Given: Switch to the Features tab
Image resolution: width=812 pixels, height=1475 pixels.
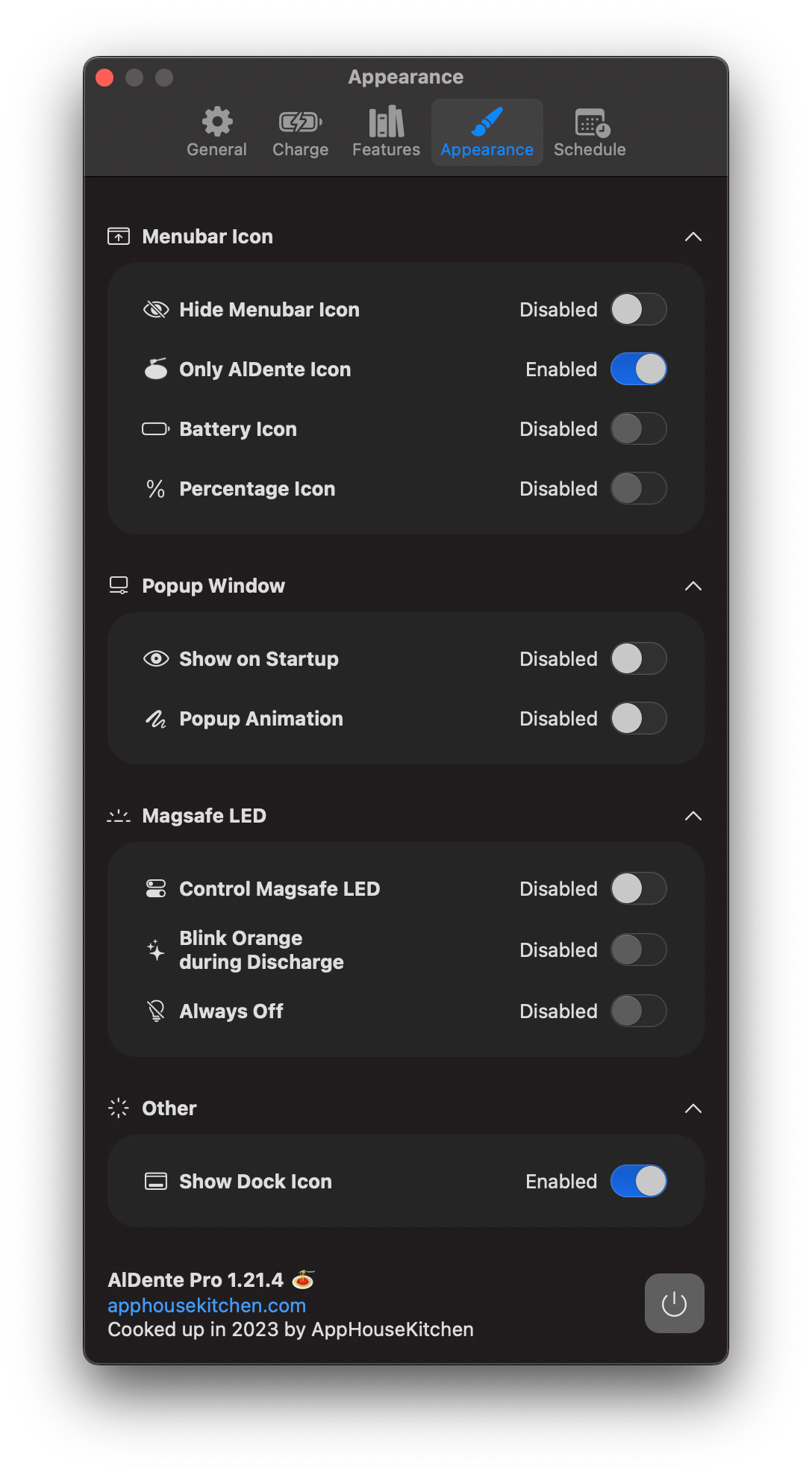Looking at the screenshot, I should pyautogui.click(x=386, y=133).
